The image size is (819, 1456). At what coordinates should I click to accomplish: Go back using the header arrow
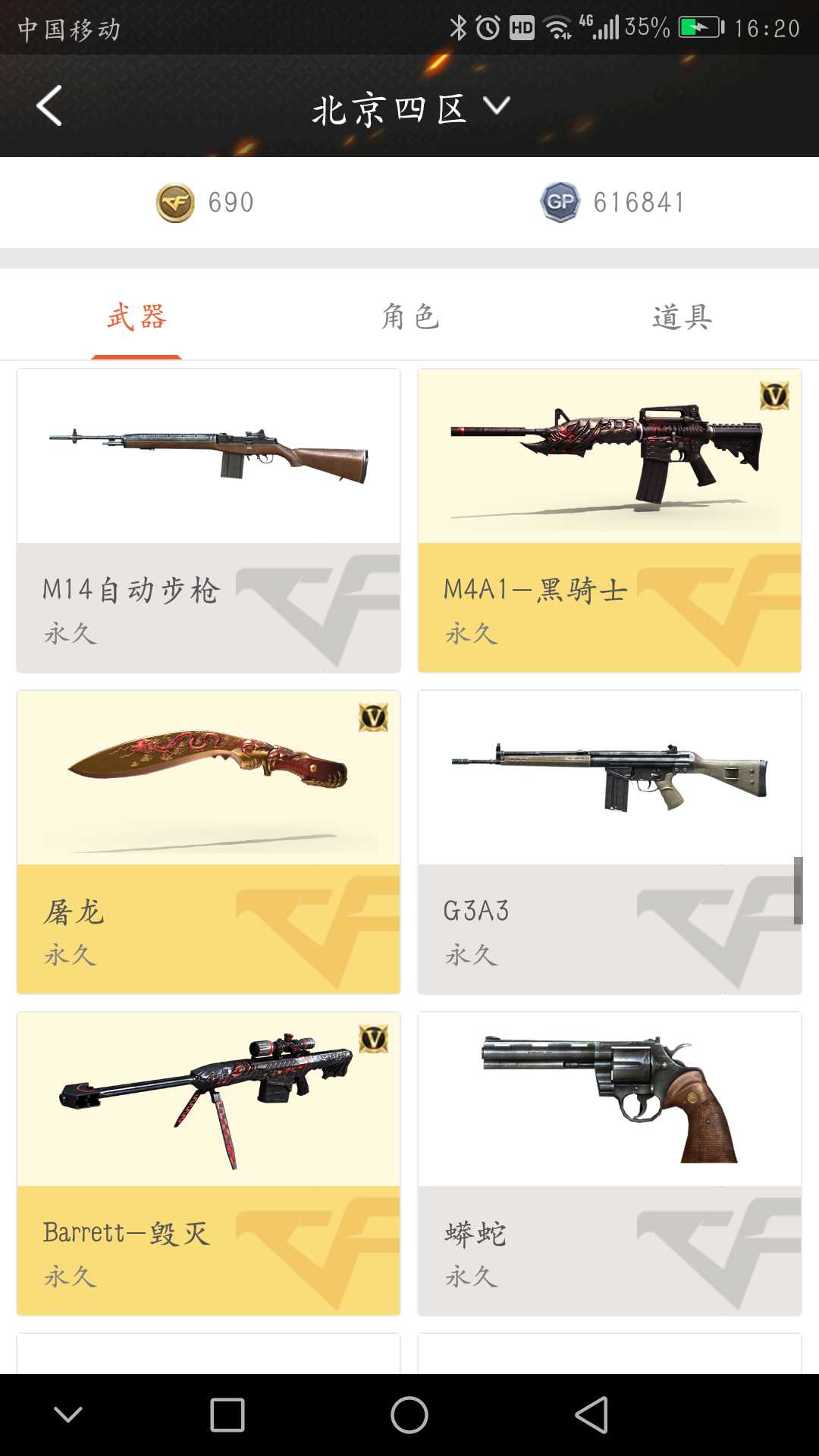point(49,106)
